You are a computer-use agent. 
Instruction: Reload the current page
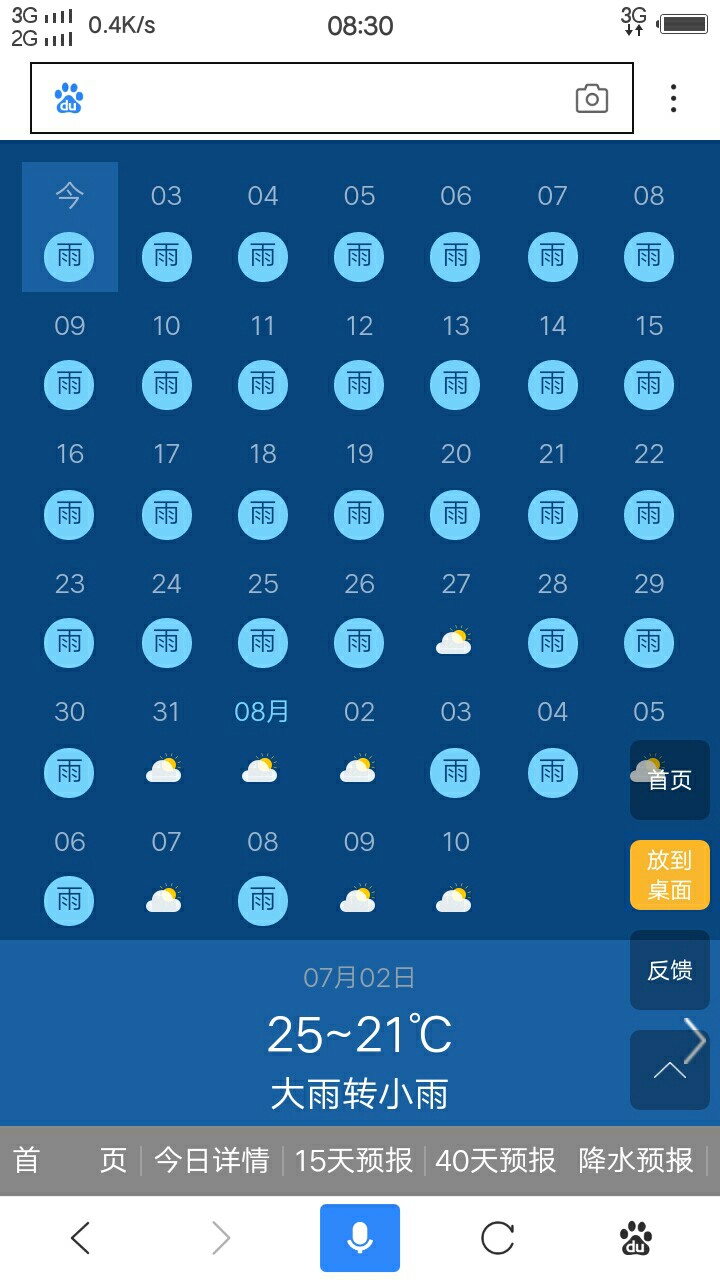[497, 1238]
